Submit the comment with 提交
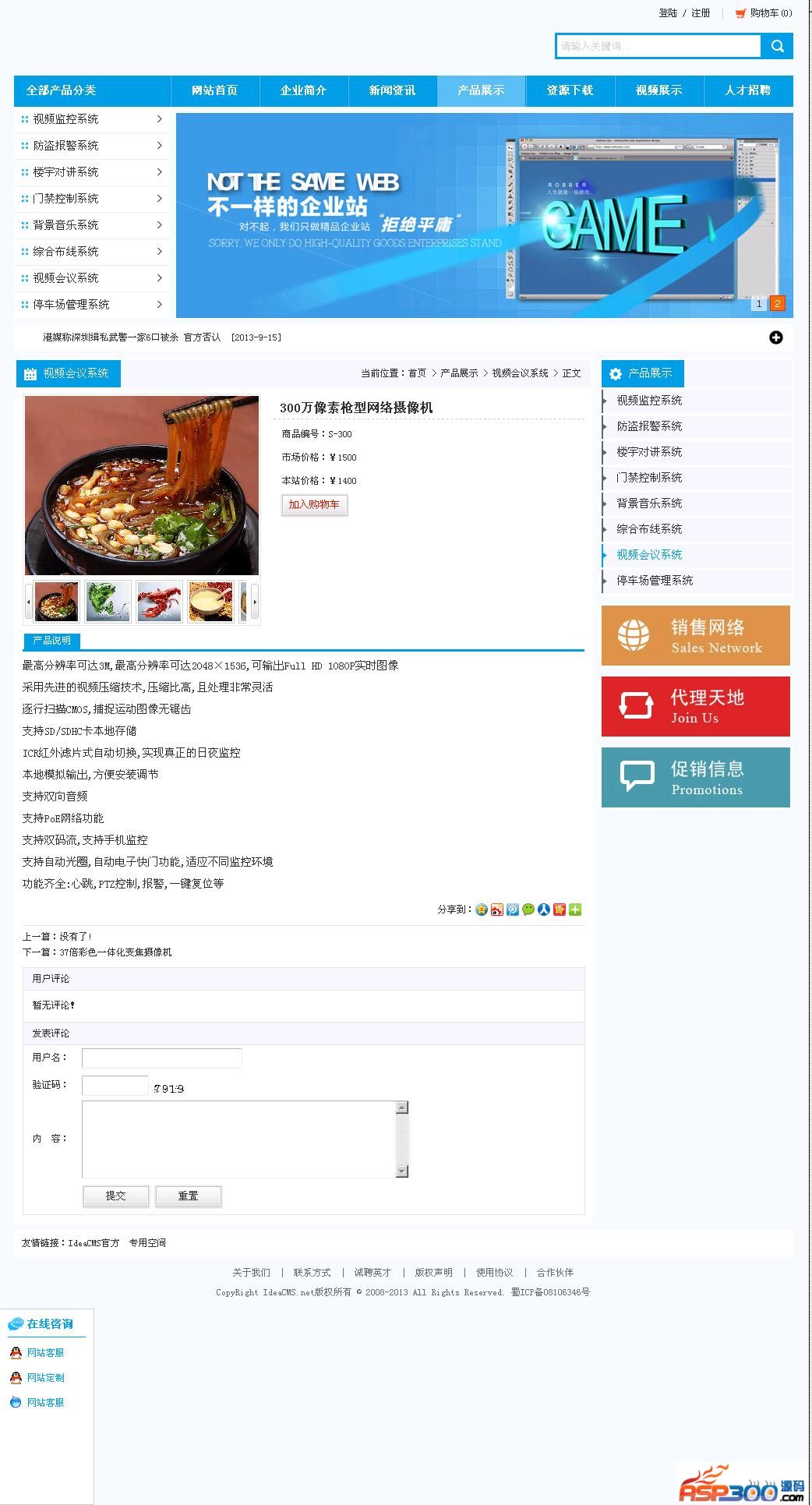812x1505 pixels. click(115, 1196)
